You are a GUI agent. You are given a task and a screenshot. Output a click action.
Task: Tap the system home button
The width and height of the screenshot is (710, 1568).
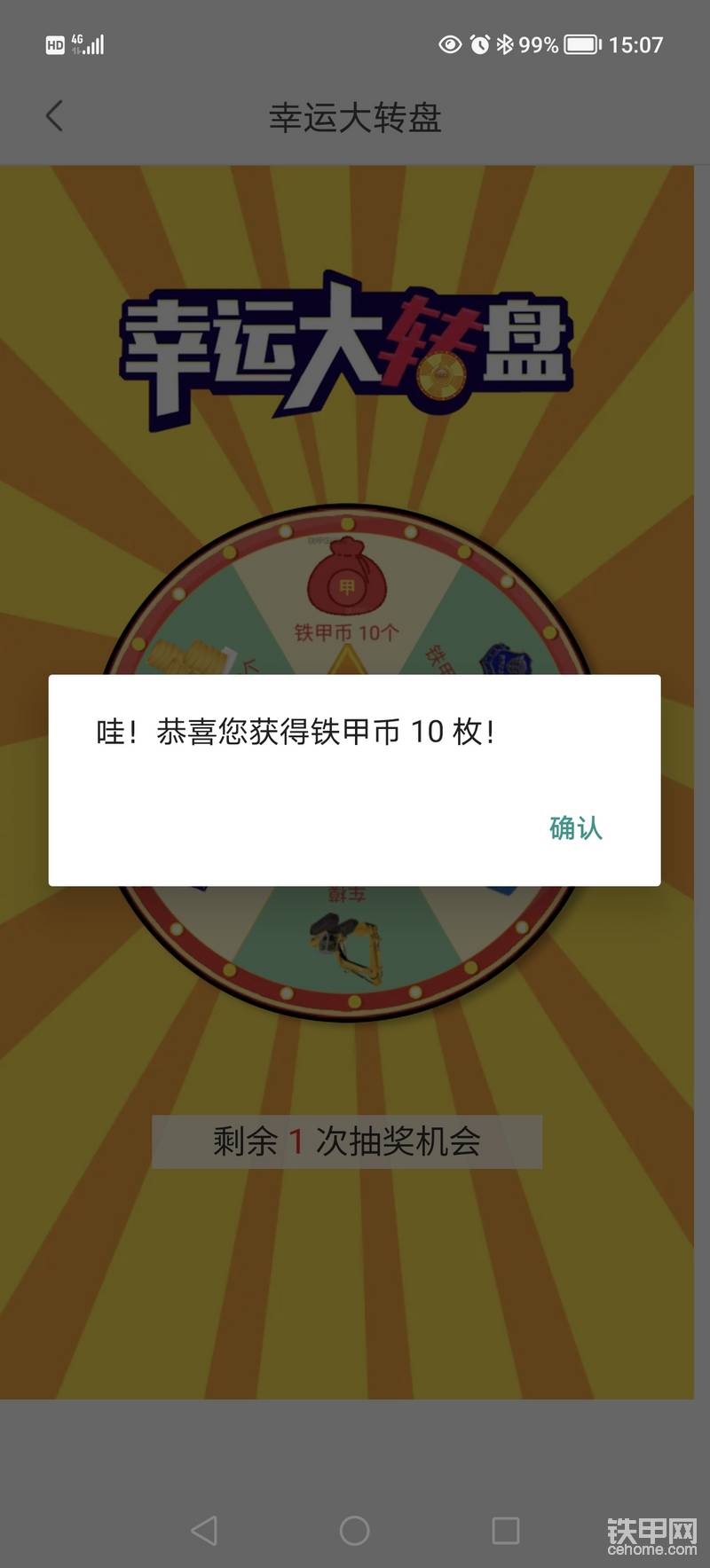click(x=354, y=1530)
